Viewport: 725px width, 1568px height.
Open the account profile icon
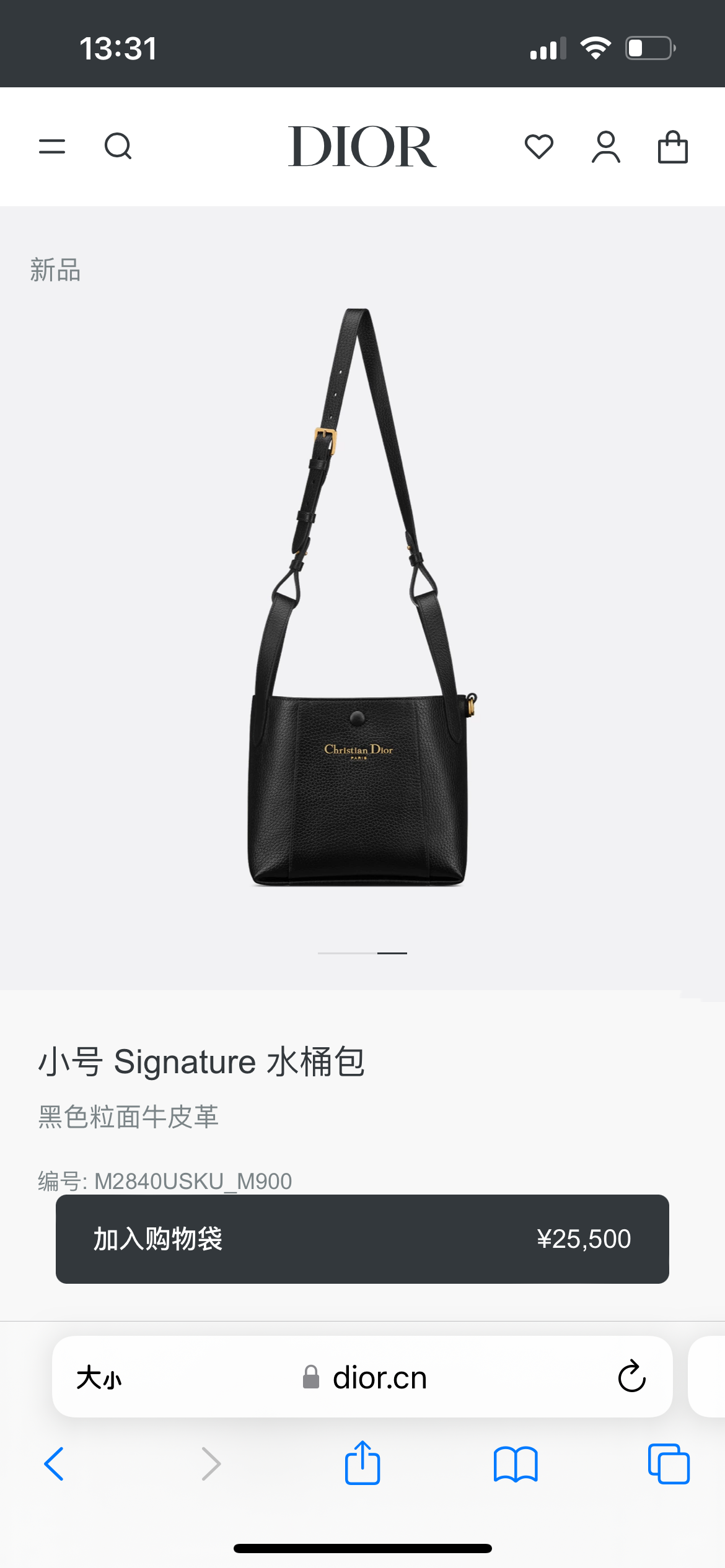[605, 147]
